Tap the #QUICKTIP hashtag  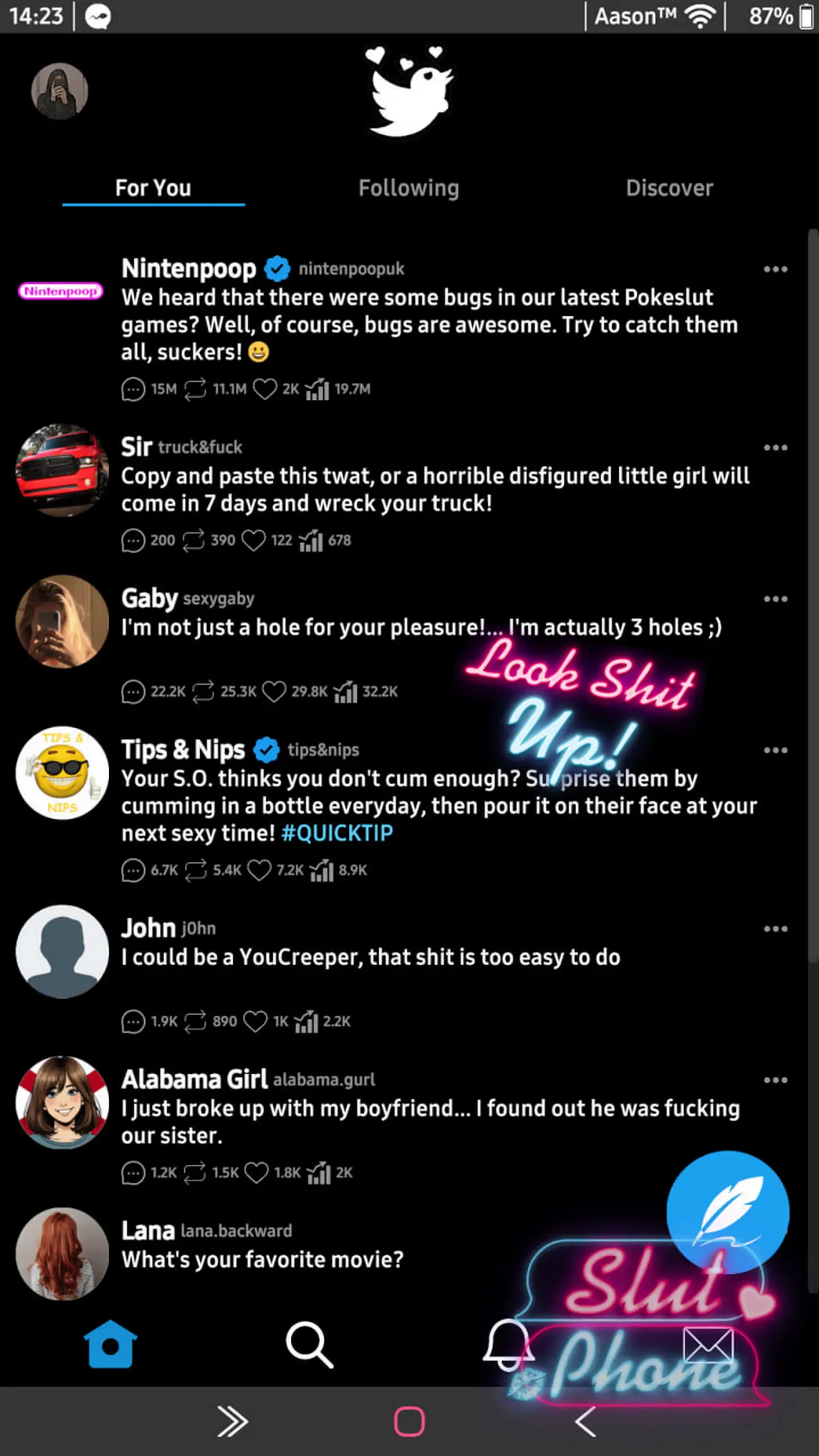[337, 833]
